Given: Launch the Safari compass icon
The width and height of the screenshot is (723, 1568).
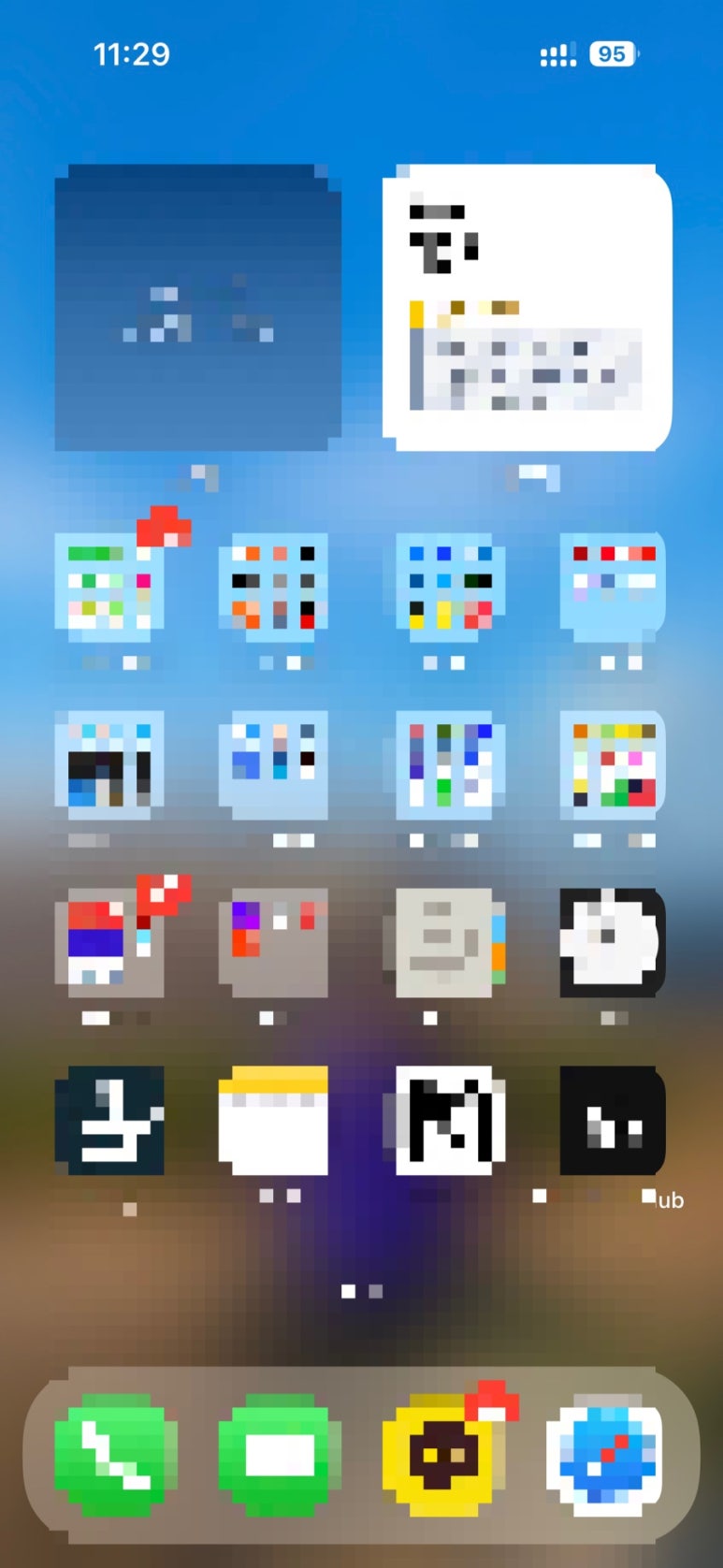Looking at the screenshot, I should 607,1455.
